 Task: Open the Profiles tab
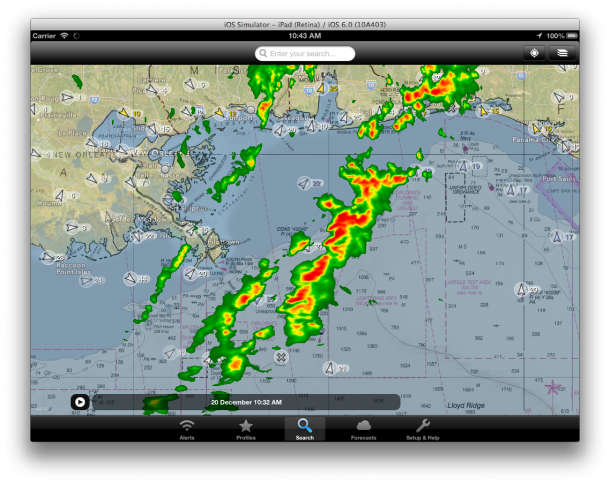coord(246,430)
